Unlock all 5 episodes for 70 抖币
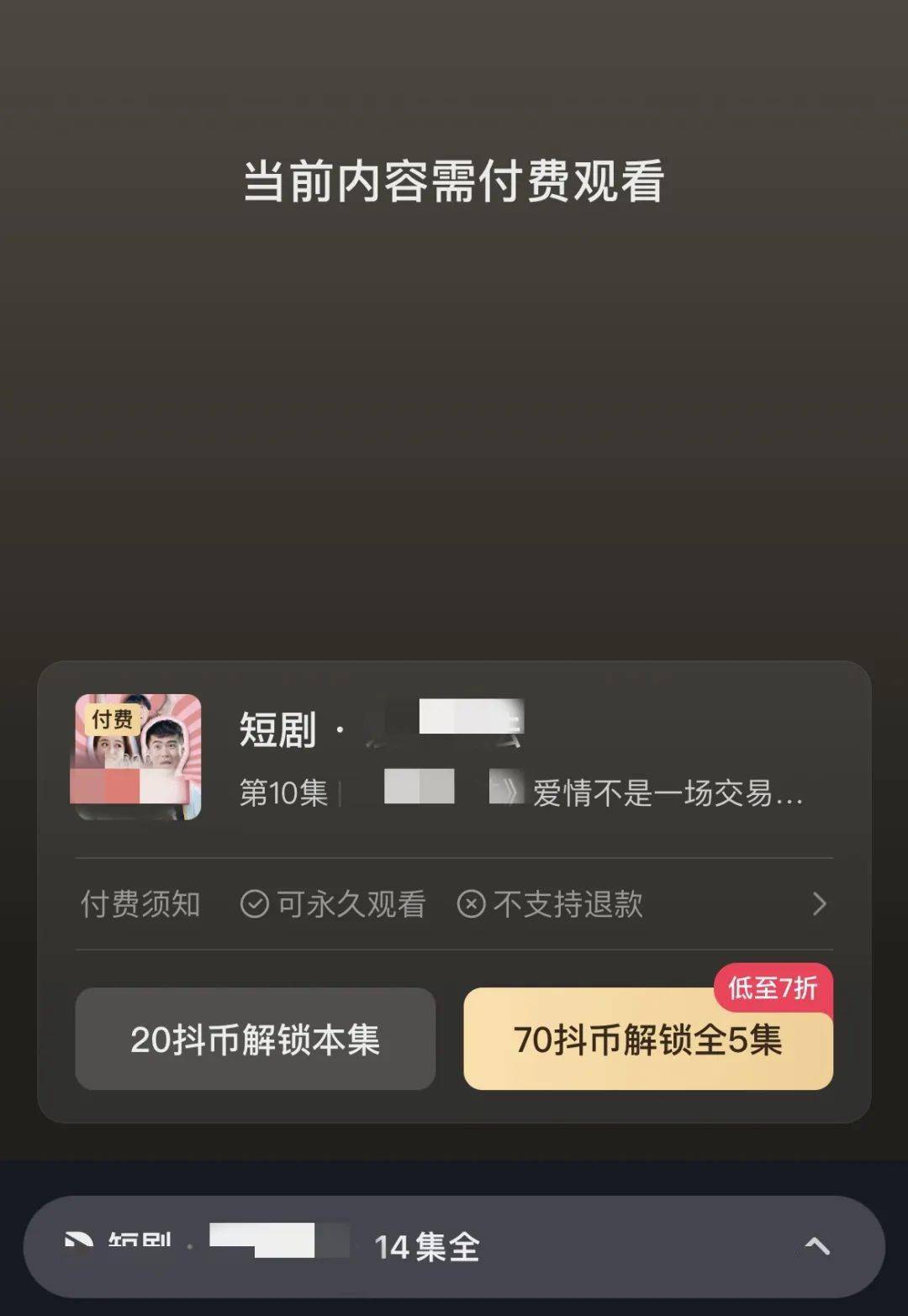 [647, 1040]
